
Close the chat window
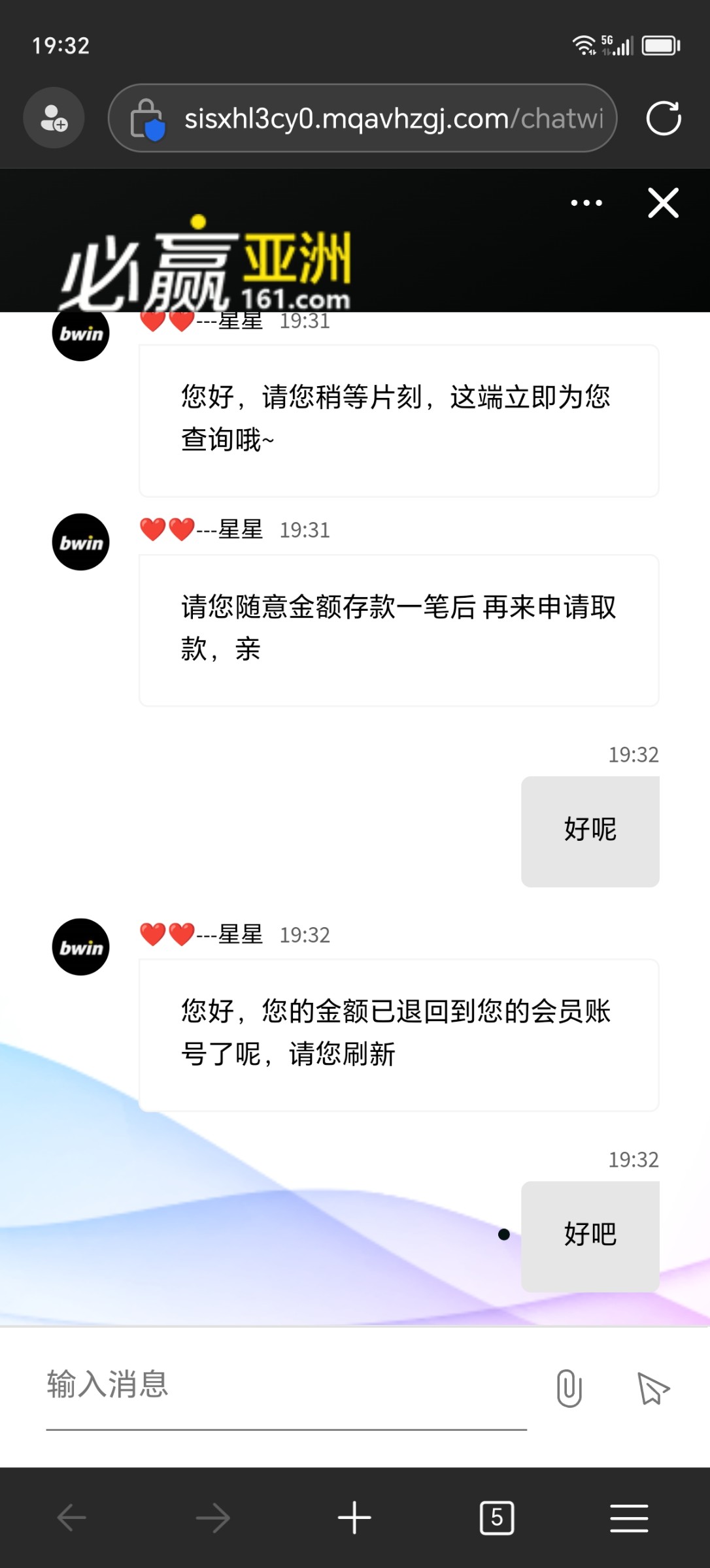tap(663, 203)
